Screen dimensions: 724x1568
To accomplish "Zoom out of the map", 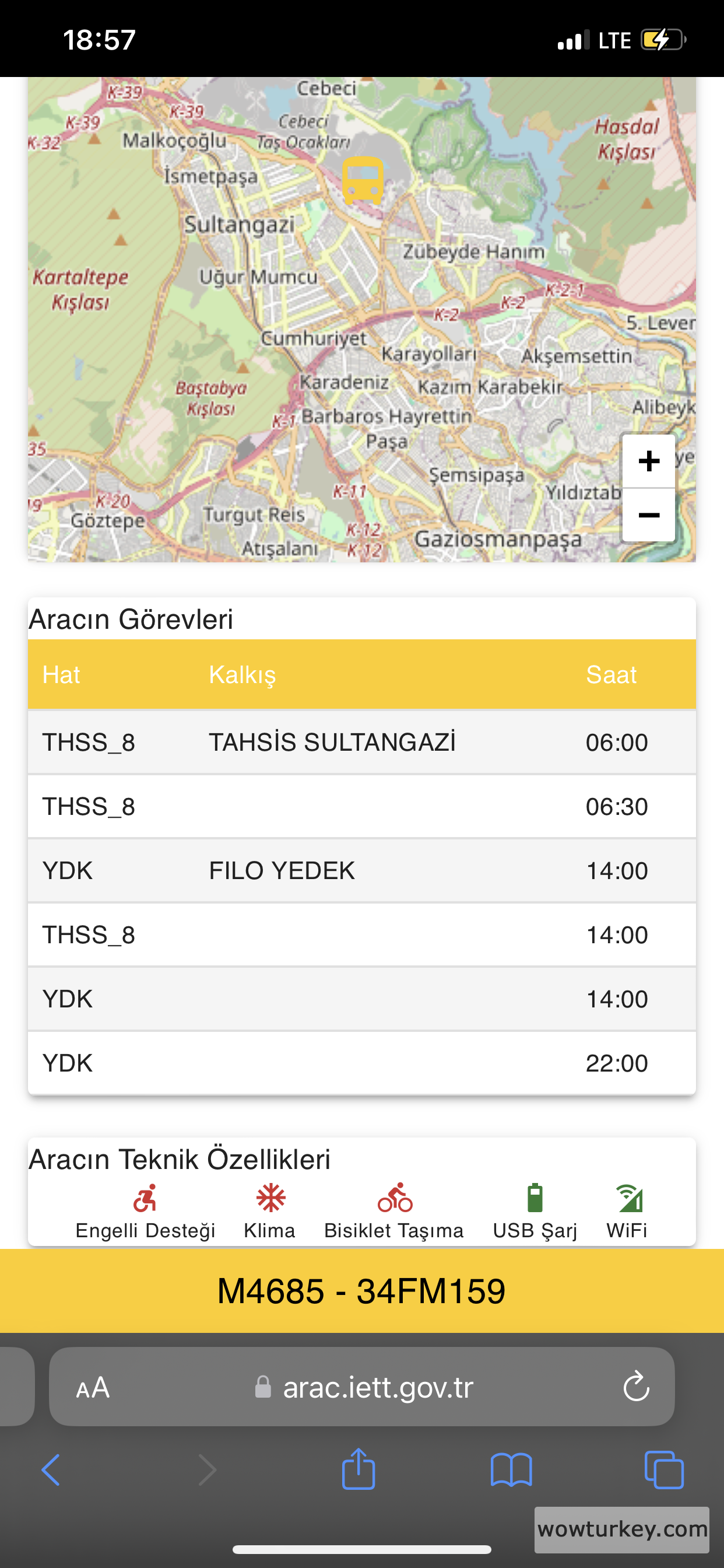I will click(649, 515).
